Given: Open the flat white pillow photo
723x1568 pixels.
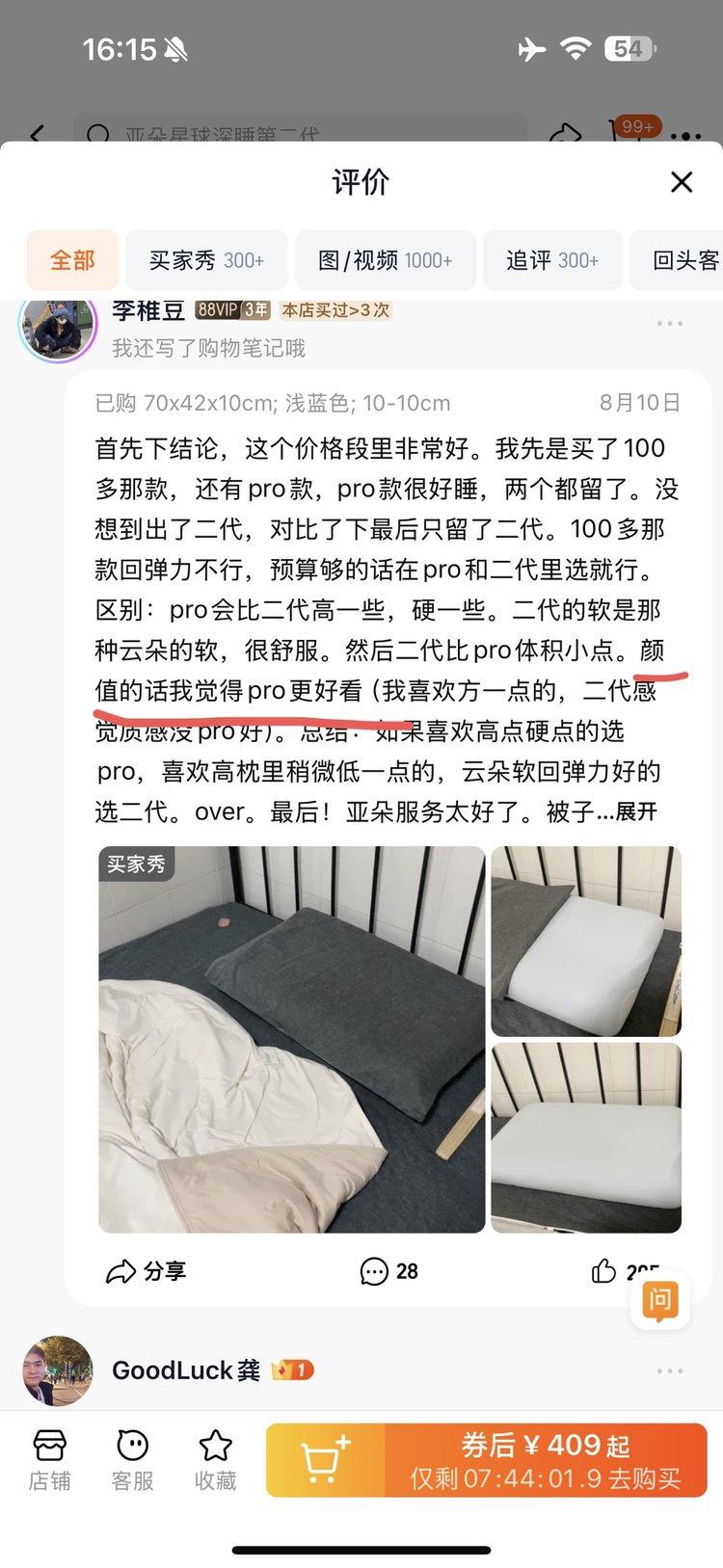Looking at the screenshot, I should pos(586,1137).
